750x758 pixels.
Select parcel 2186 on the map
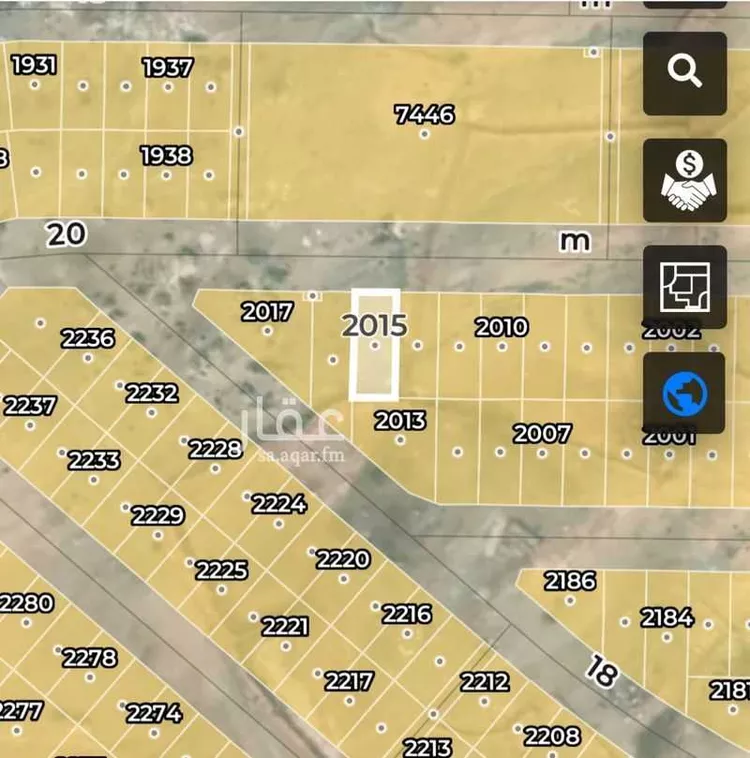(569, 581)
